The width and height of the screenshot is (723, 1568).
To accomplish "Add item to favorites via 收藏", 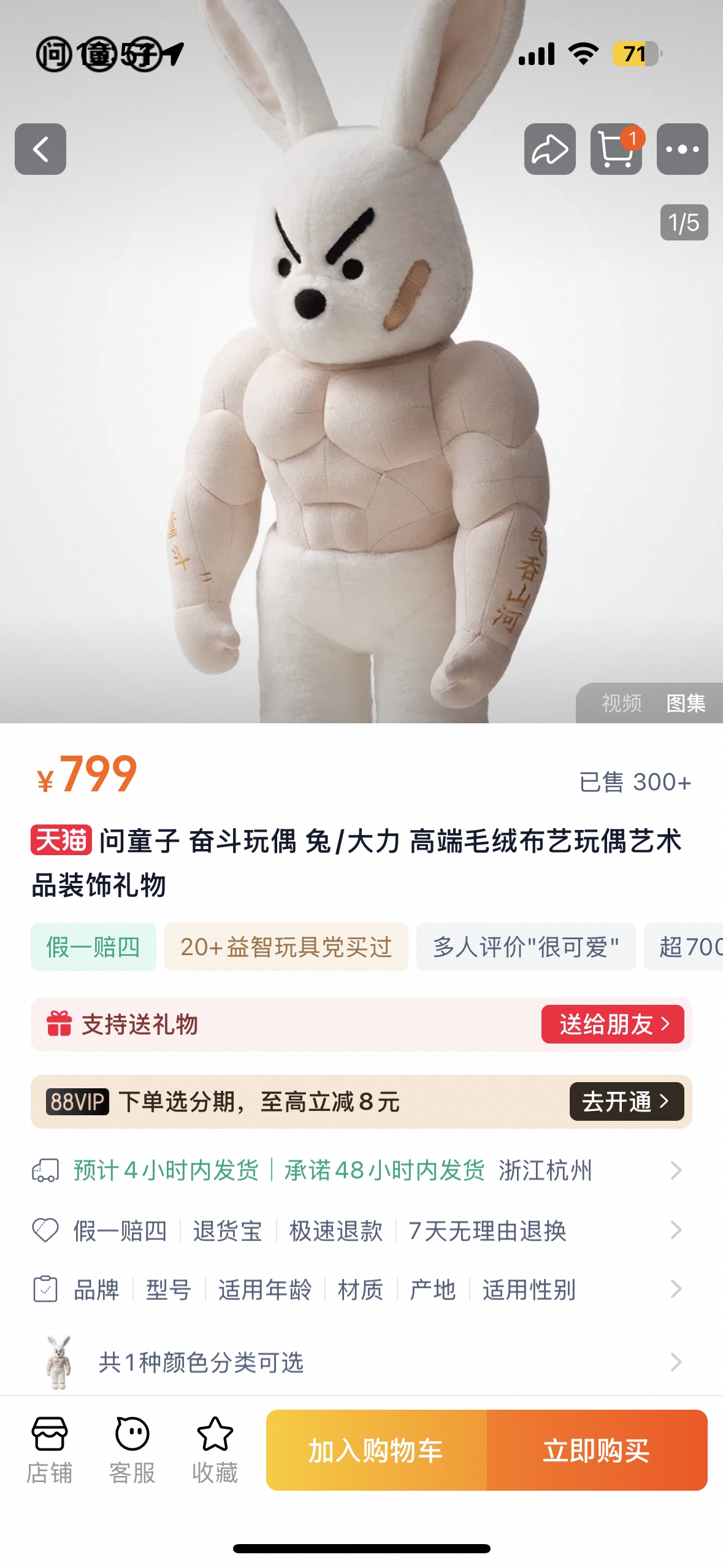I will [215, 1450].
